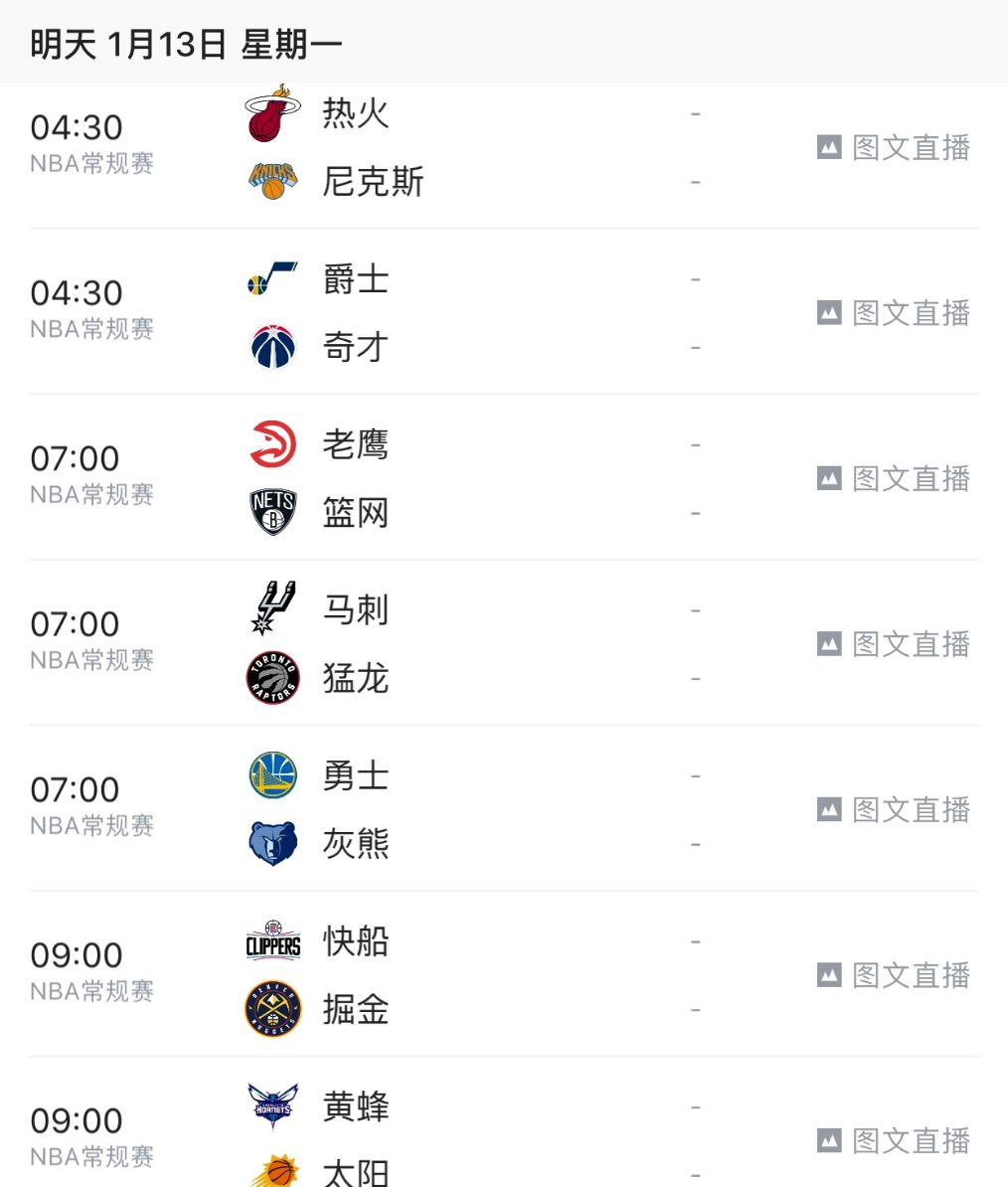Open 图文直播 for the 热火 vs 尼克斯 game
The height and width of the screenshot is (1187, 1008).
(893, 147)
